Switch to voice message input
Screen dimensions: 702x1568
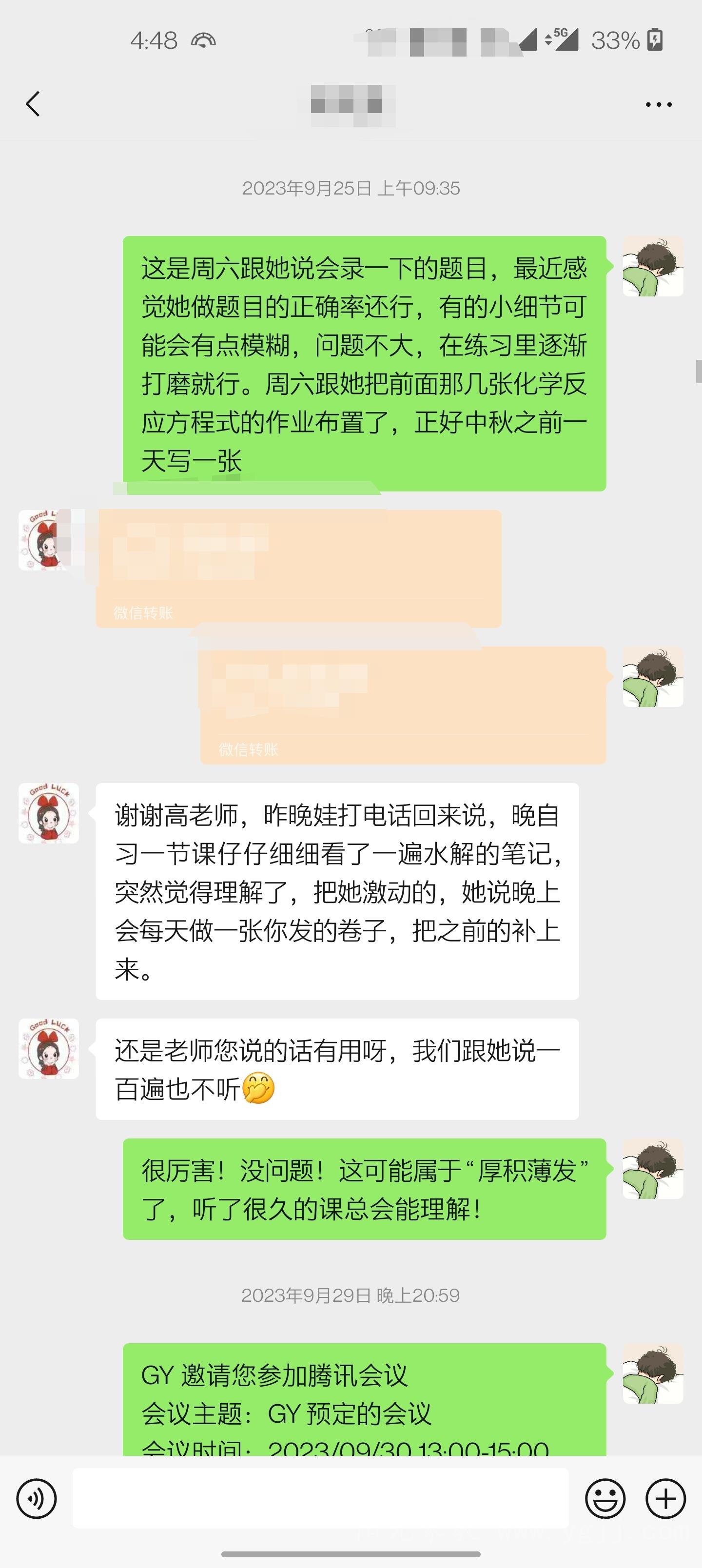[37, 1498]
